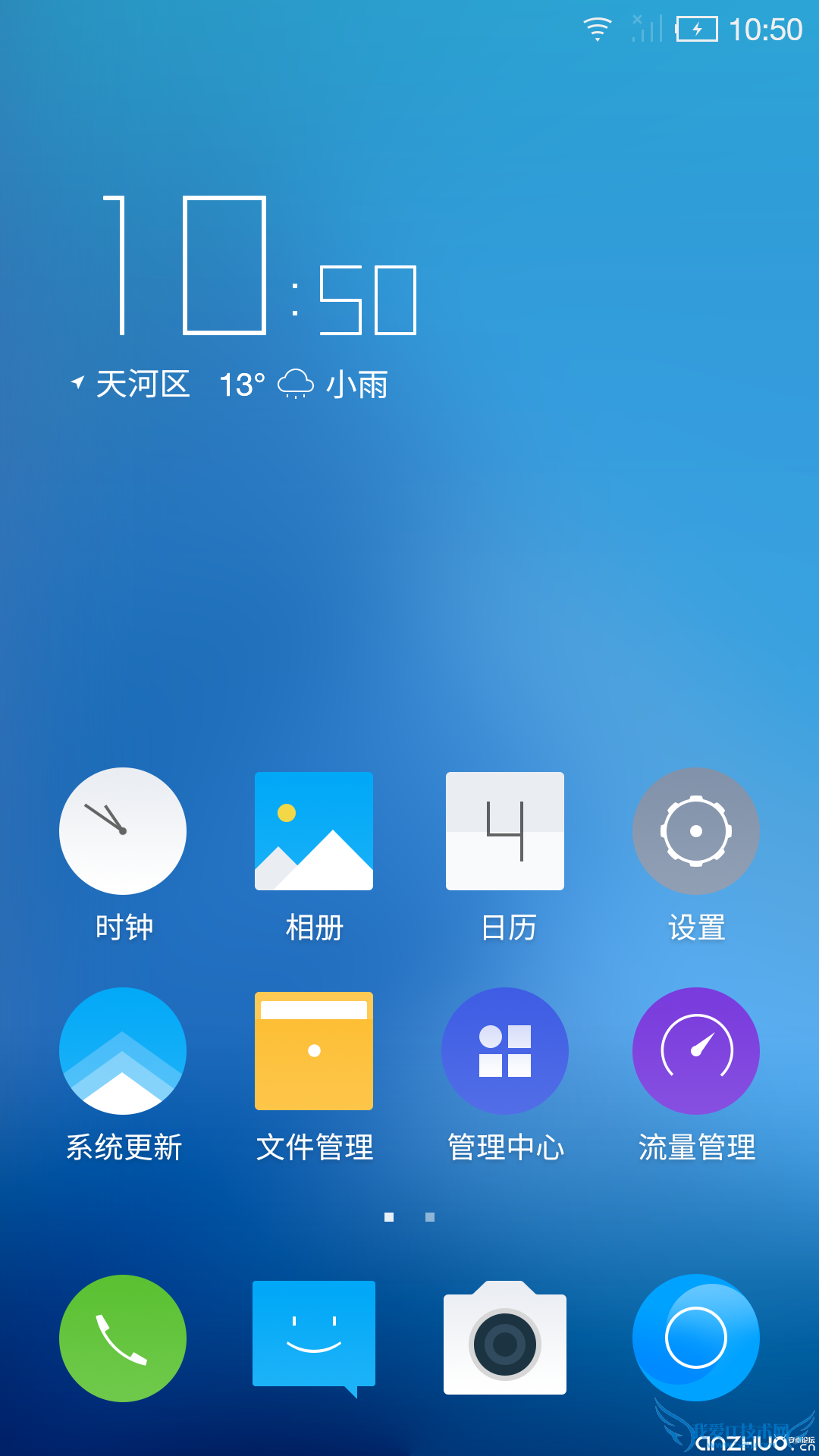Open 流量管理 data usage manager

pyautogui.click(x=696, y=1051)
